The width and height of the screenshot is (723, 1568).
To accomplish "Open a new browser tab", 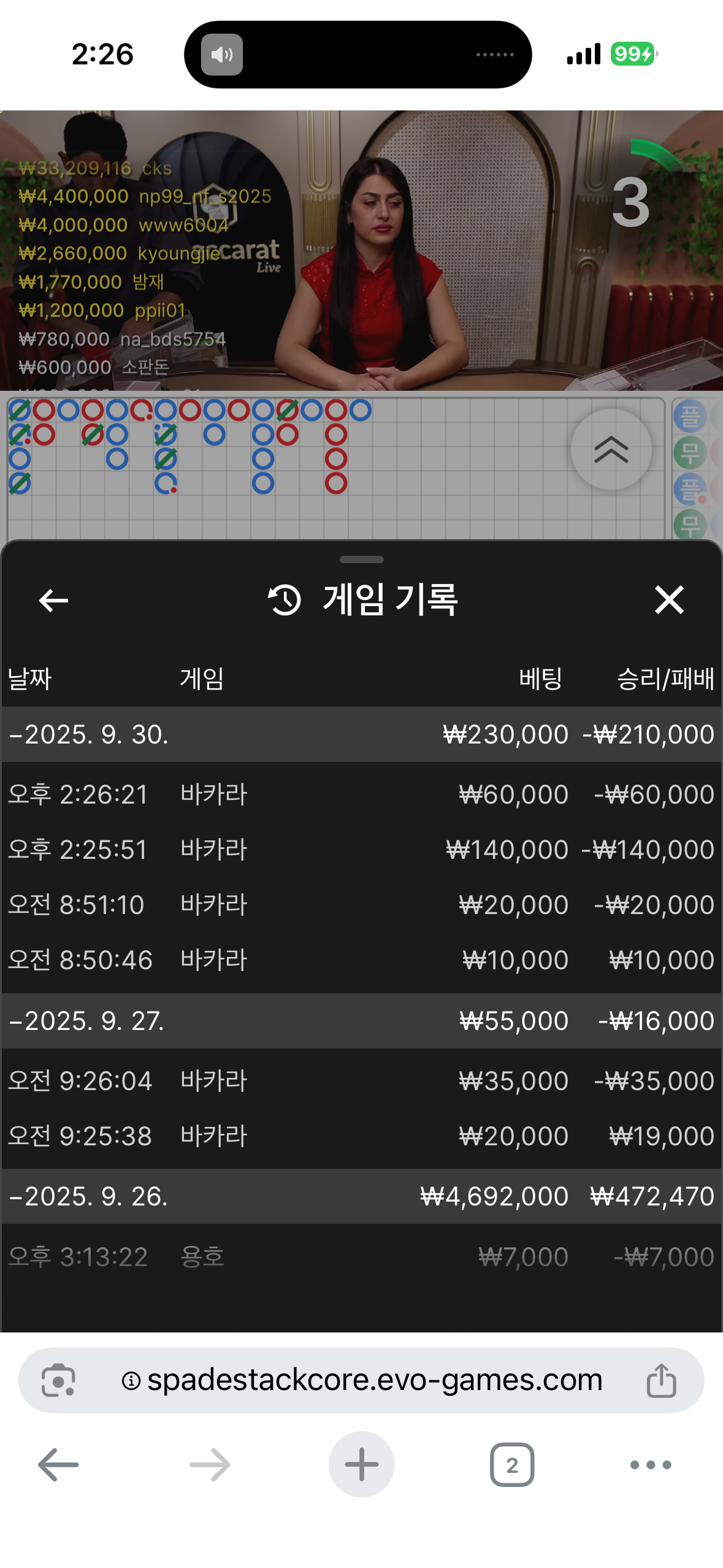I will (361, 1464).
